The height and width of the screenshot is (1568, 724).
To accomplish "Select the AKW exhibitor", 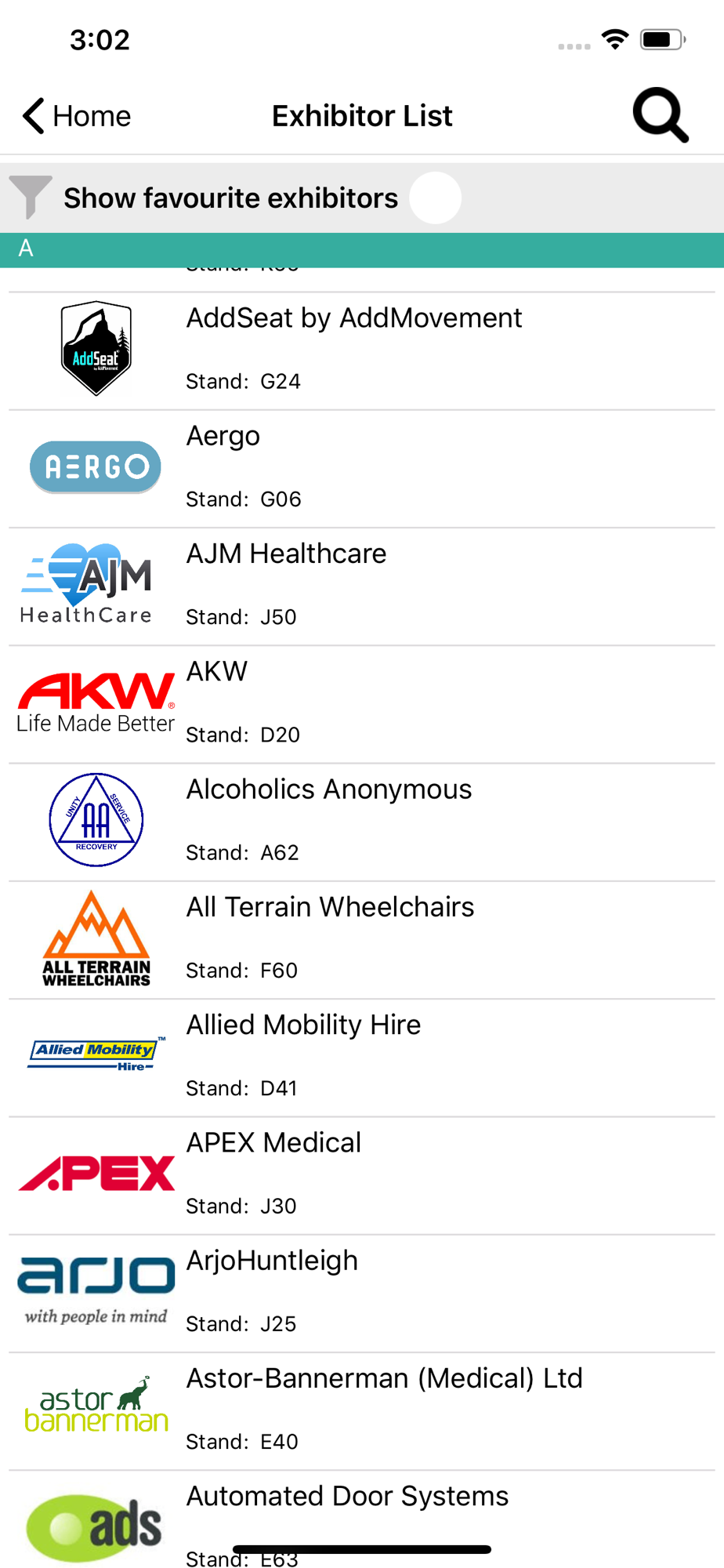I will 362,704.
